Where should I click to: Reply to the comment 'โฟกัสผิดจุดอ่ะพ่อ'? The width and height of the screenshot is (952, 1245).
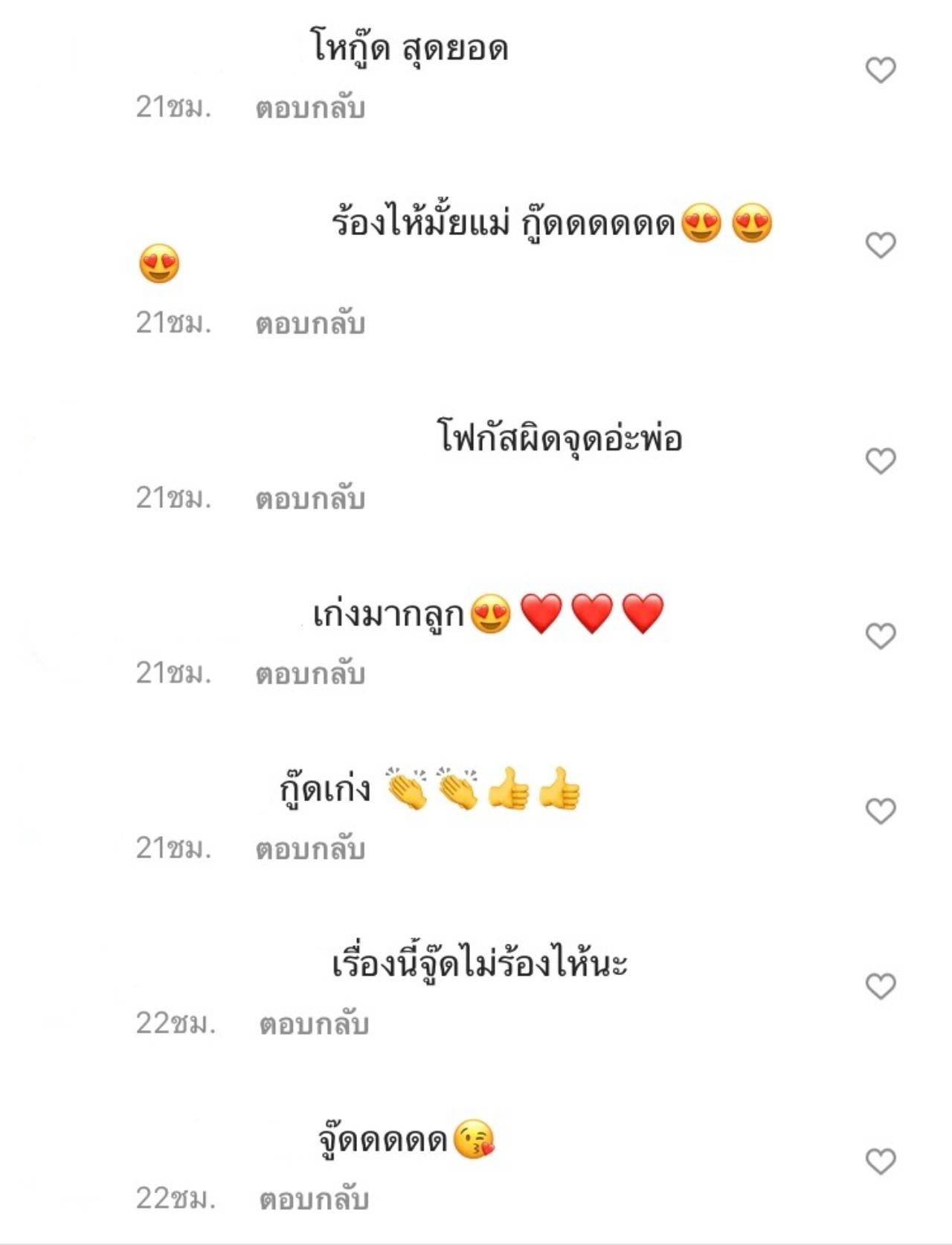[x=310, y=499]
